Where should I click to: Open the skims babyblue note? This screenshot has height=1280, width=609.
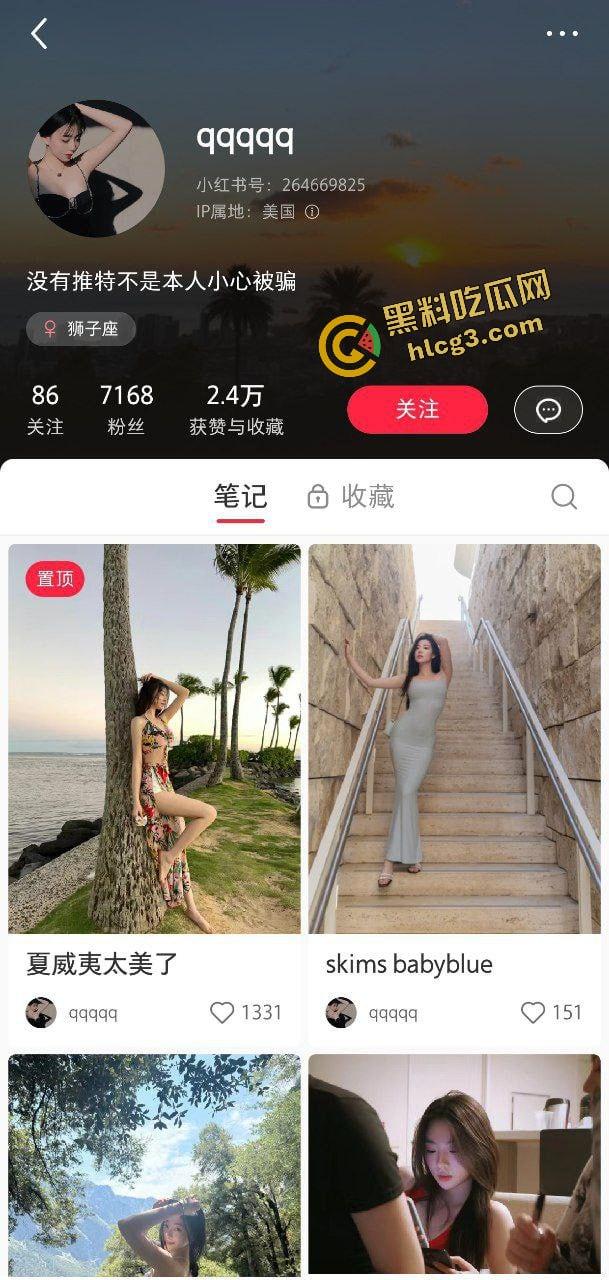click(x=454, y=738)
